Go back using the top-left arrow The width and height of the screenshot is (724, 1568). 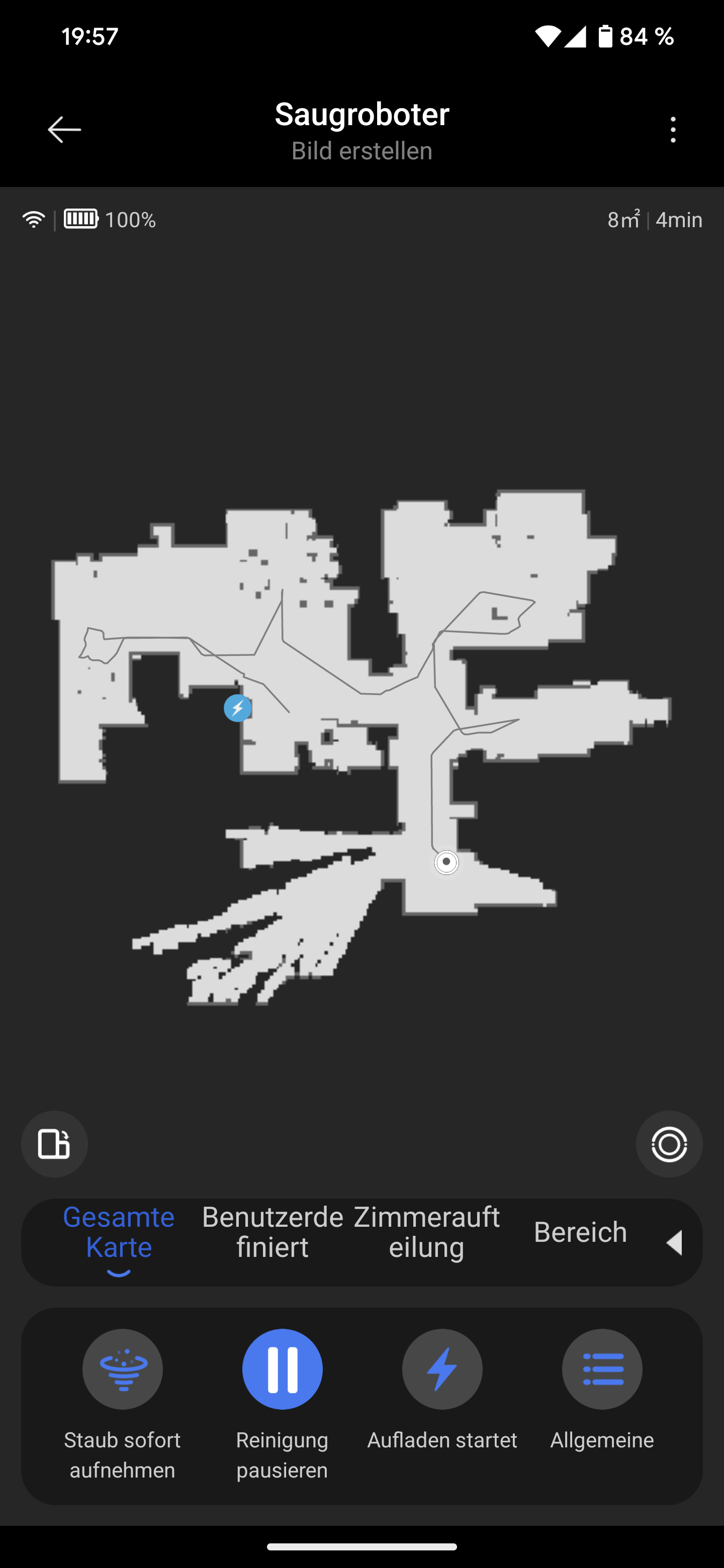click(64, 130)
